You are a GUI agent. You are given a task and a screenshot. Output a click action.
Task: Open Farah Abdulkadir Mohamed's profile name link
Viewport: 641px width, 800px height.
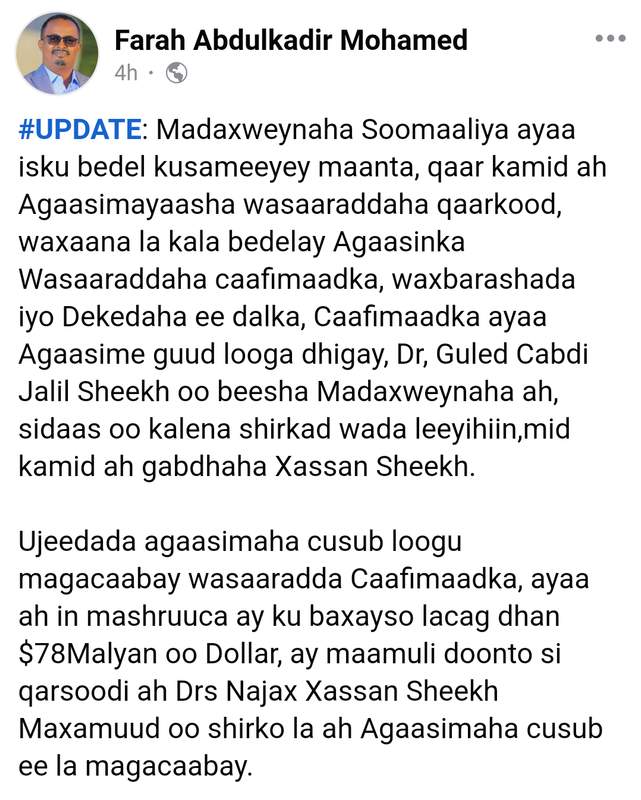coord(290,40)
